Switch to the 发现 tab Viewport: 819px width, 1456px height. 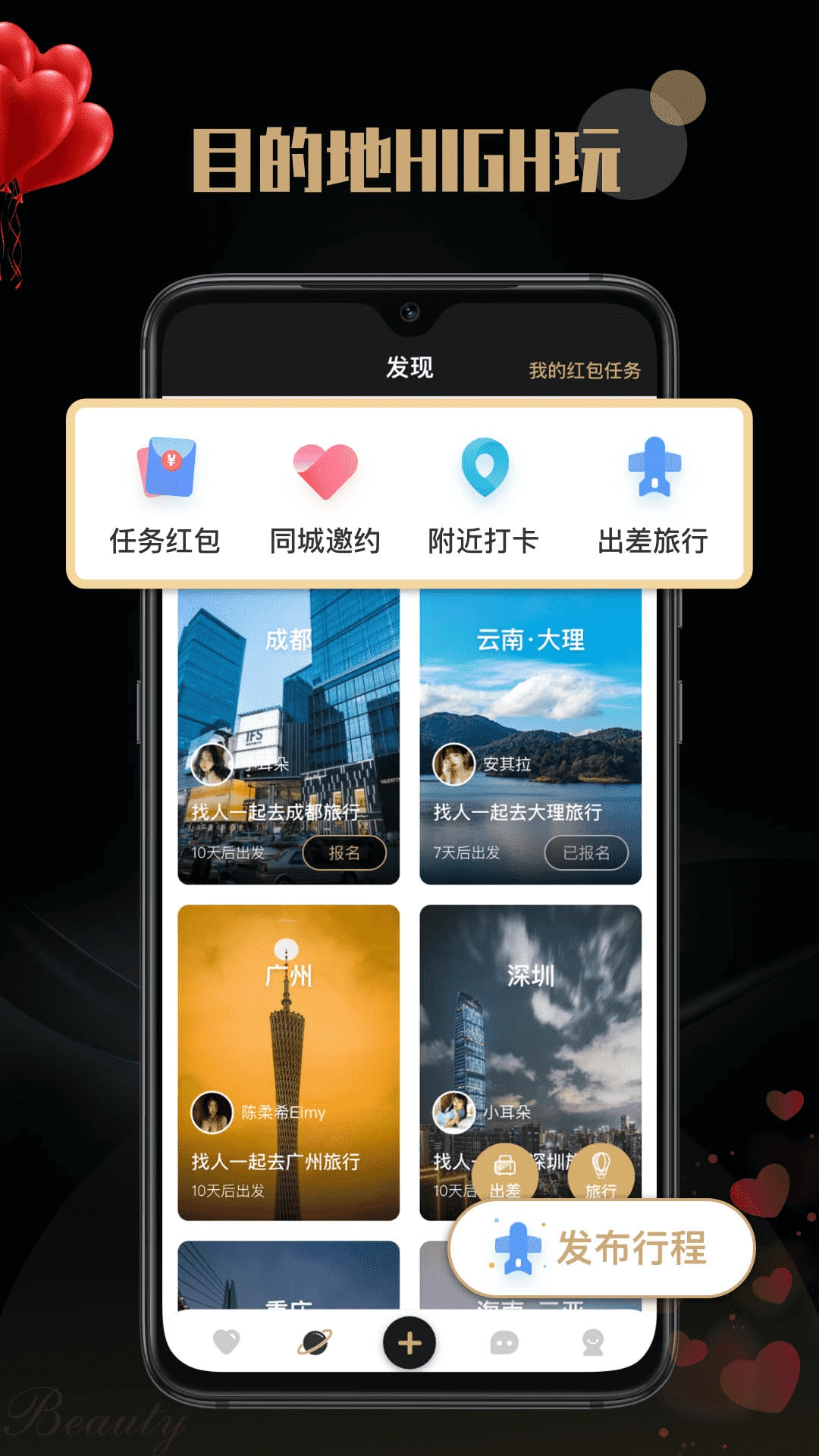point(409,367)
